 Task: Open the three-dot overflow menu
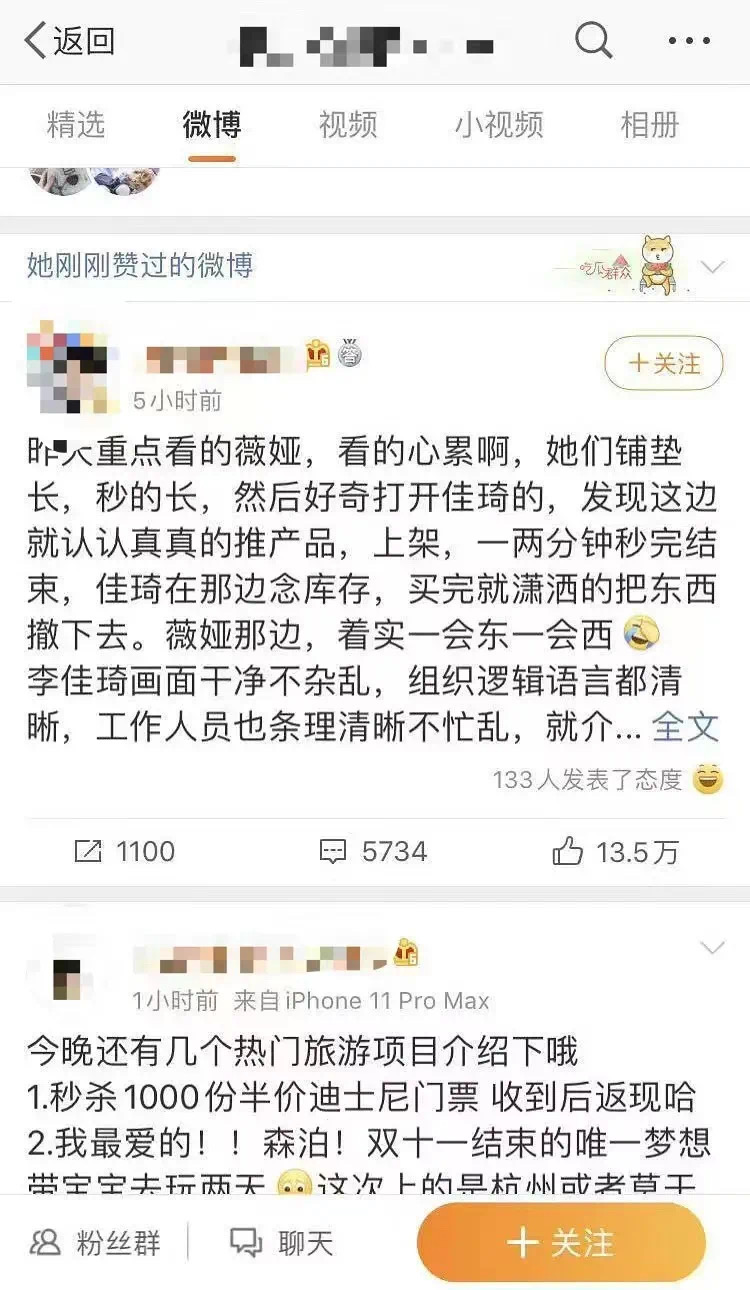click(x=688, y=42)
